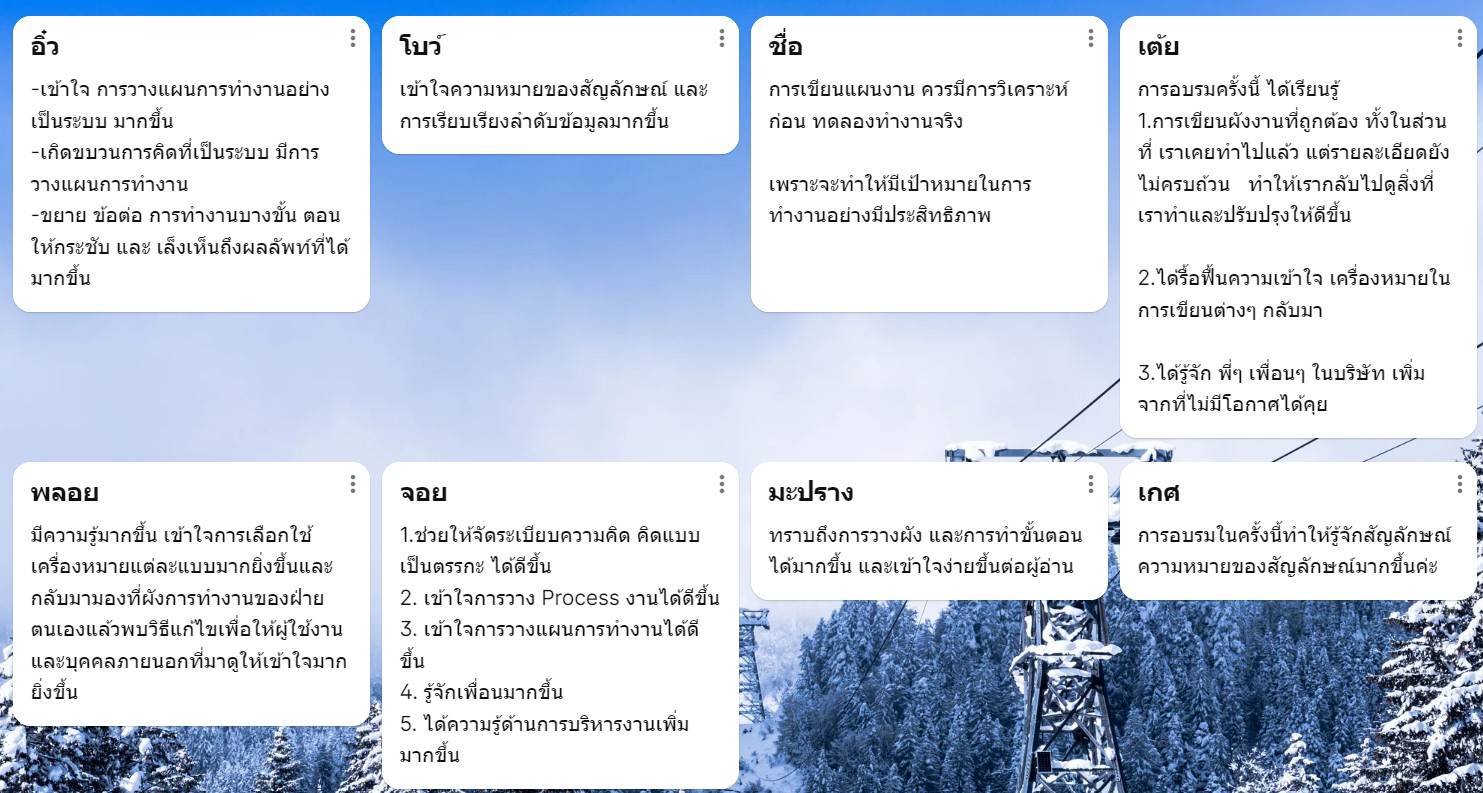Screen dimensions: 1483x793
Task: Tap the overflow menu on the เต้ย card
Action: tap(1459, 38)
